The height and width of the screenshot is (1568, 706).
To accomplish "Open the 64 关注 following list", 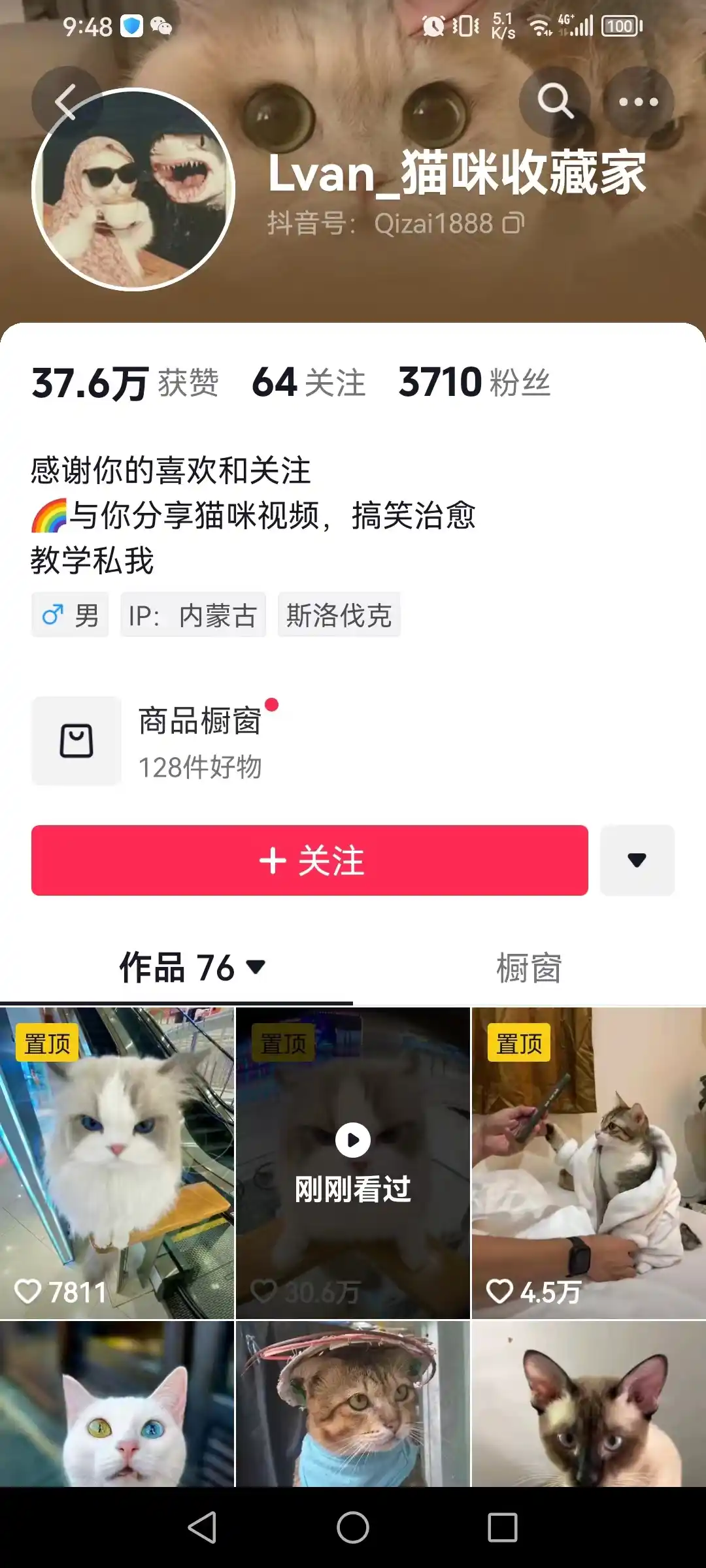I will click(x=309, y=382).
